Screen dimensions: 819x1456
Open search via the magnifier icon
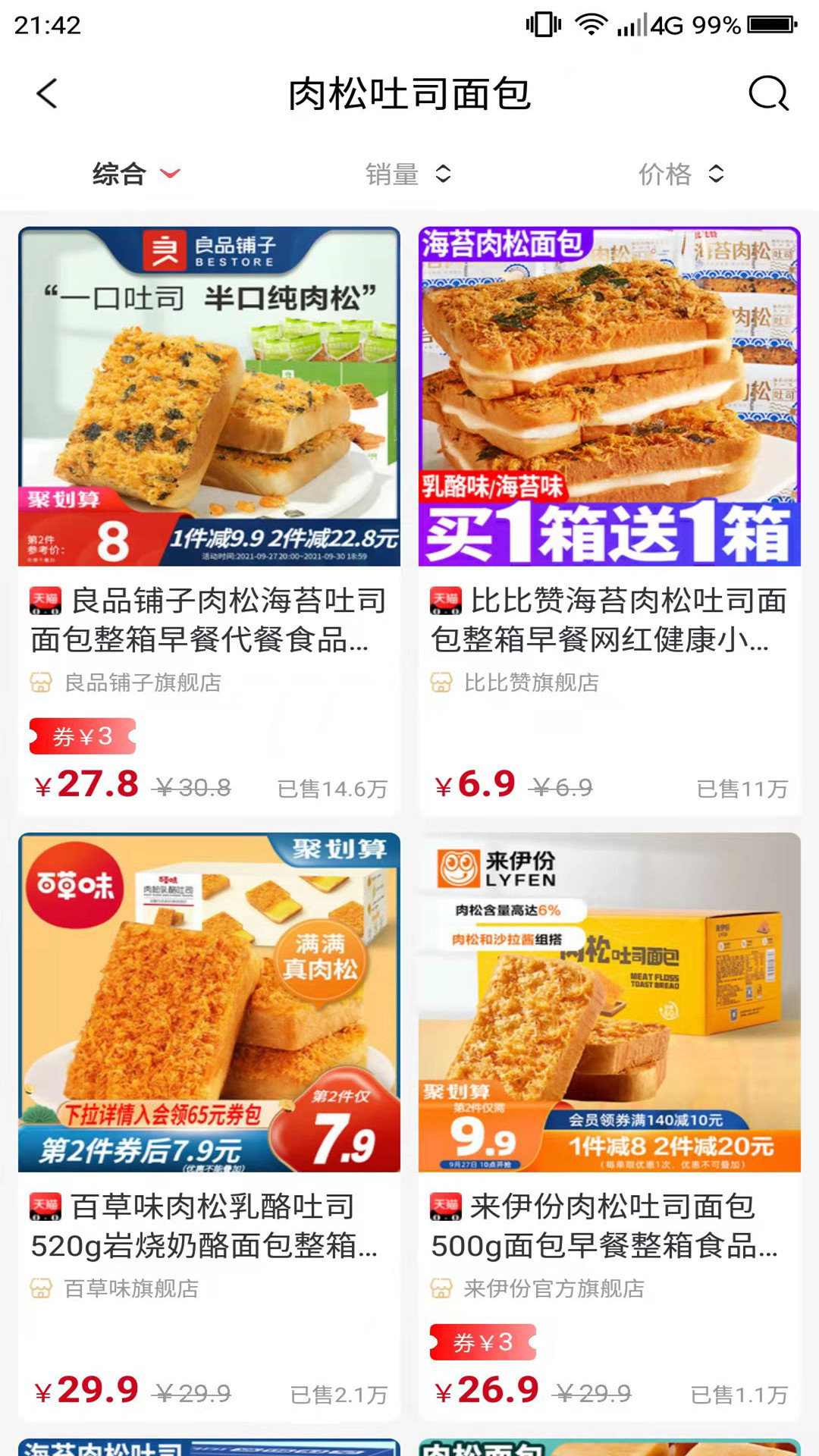[x=767, y=94]
